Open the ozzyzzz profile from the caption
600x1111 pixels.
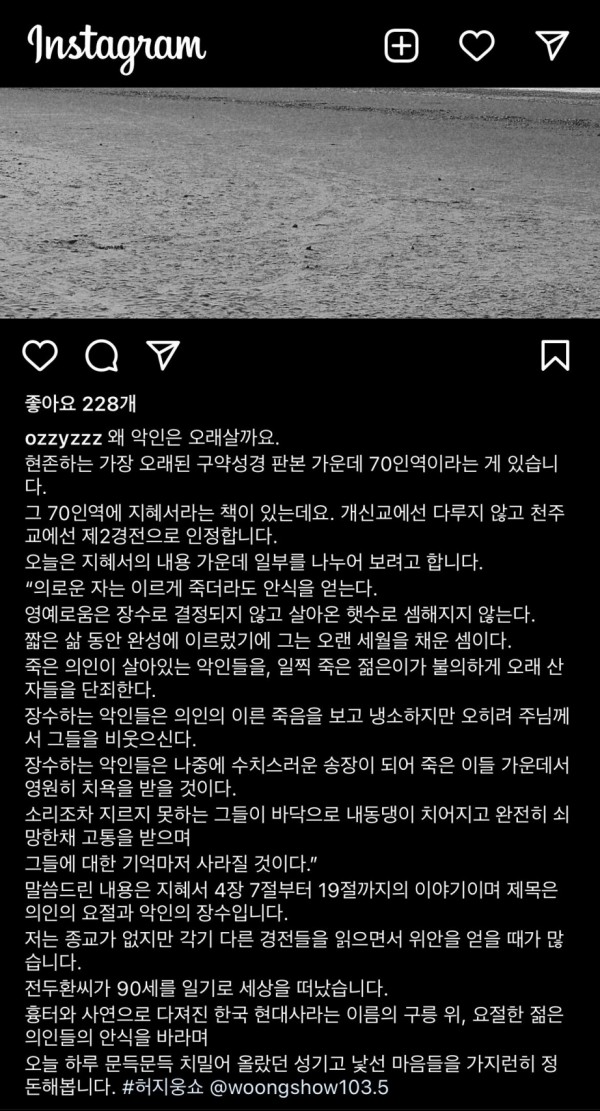point(61,438)
